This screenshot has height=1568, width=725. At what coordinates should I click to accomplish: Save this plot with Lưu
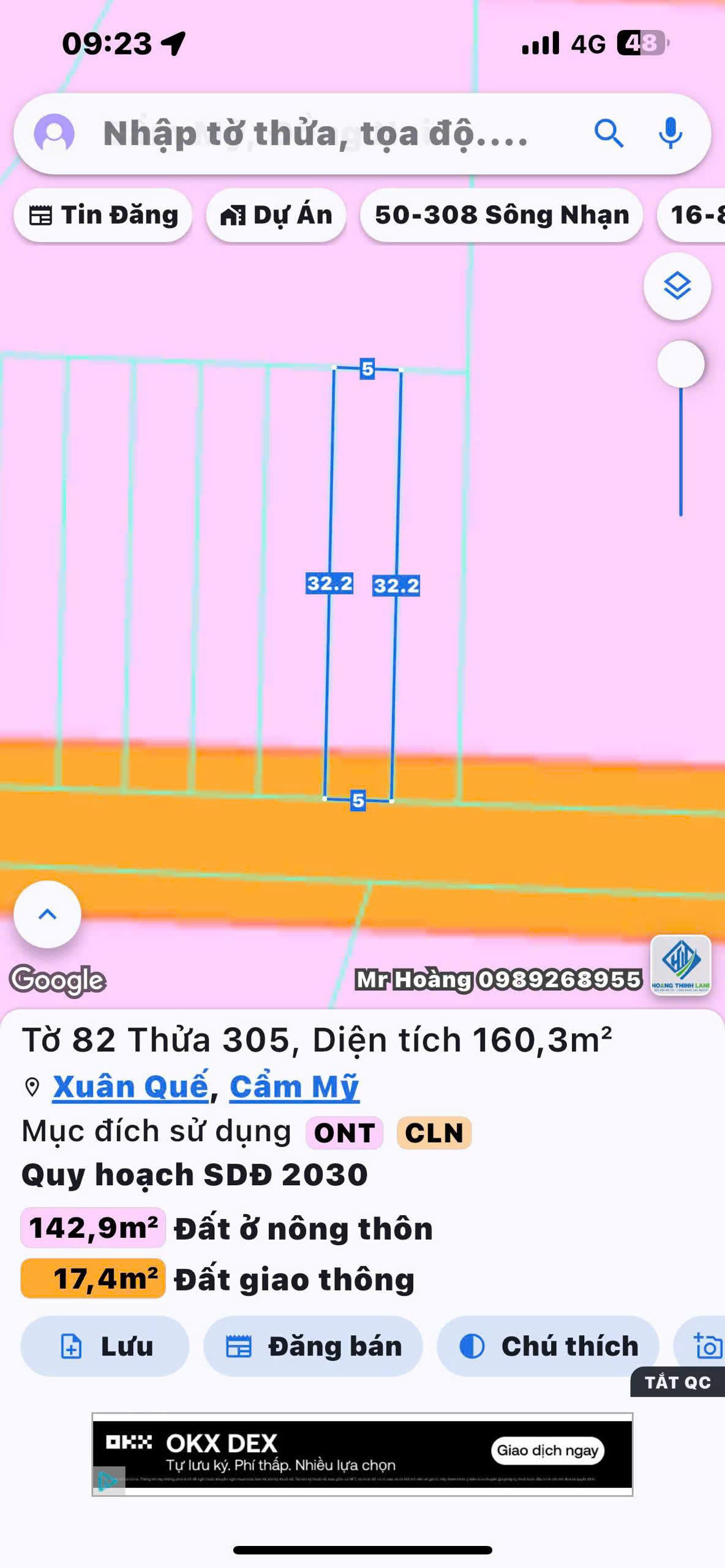click(x=105, y=1346)
